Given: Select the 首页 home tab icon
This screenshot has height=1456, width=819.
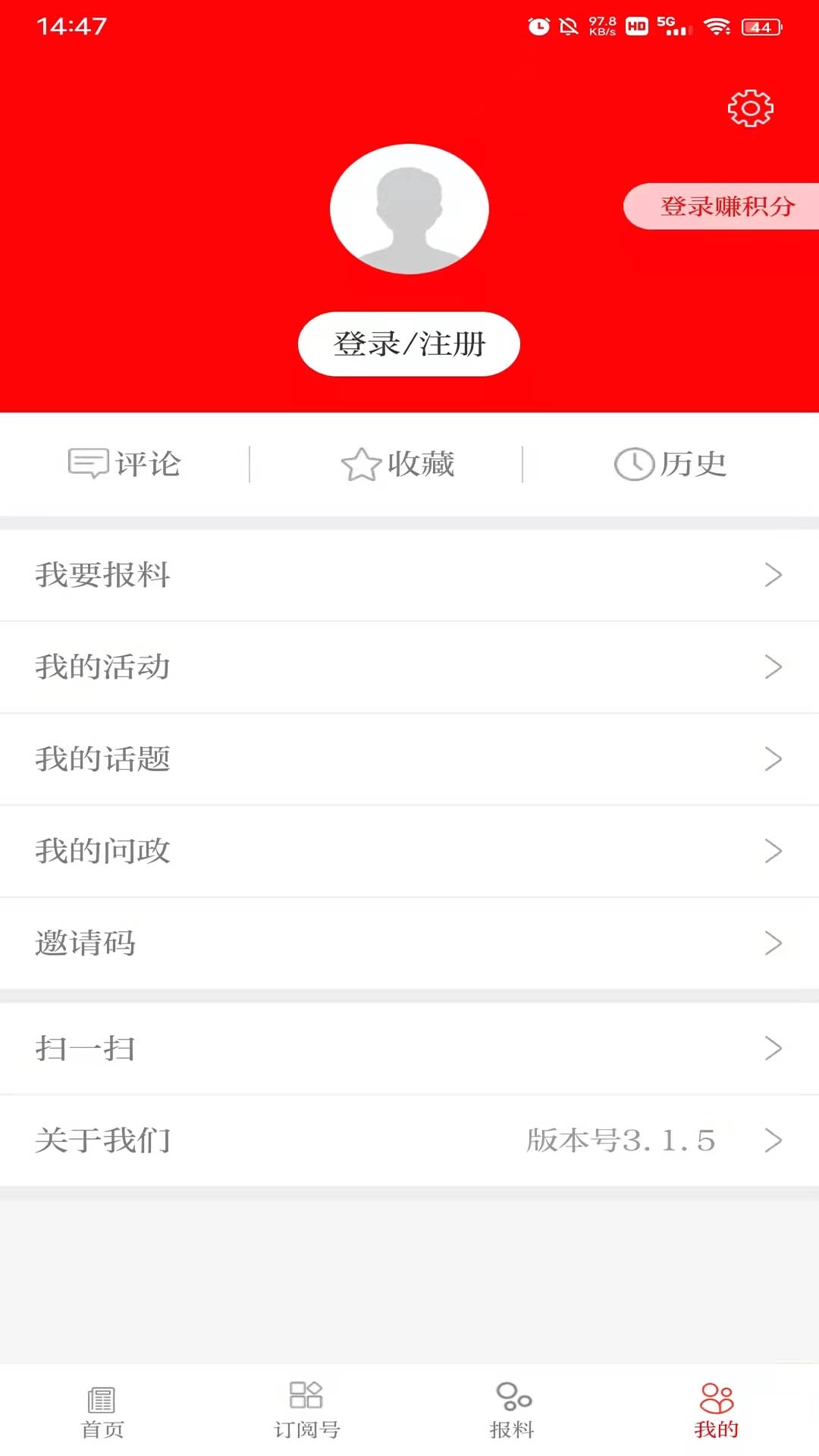Looking at the screenshot, I should tap(102, 1399).
